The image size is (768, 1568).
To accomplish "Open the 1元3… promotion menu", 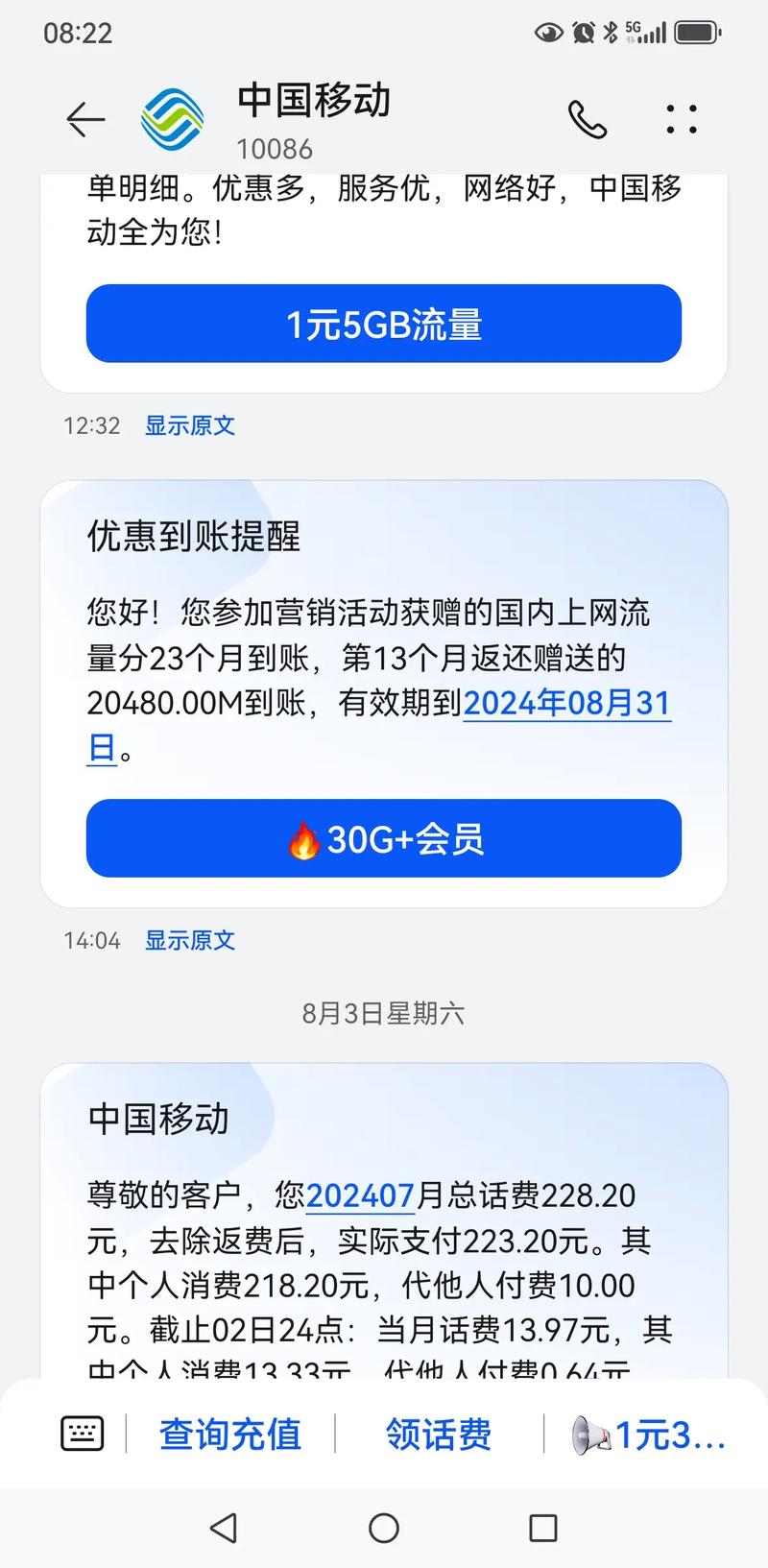I will pyautogui.click(x=649, y=1435).
